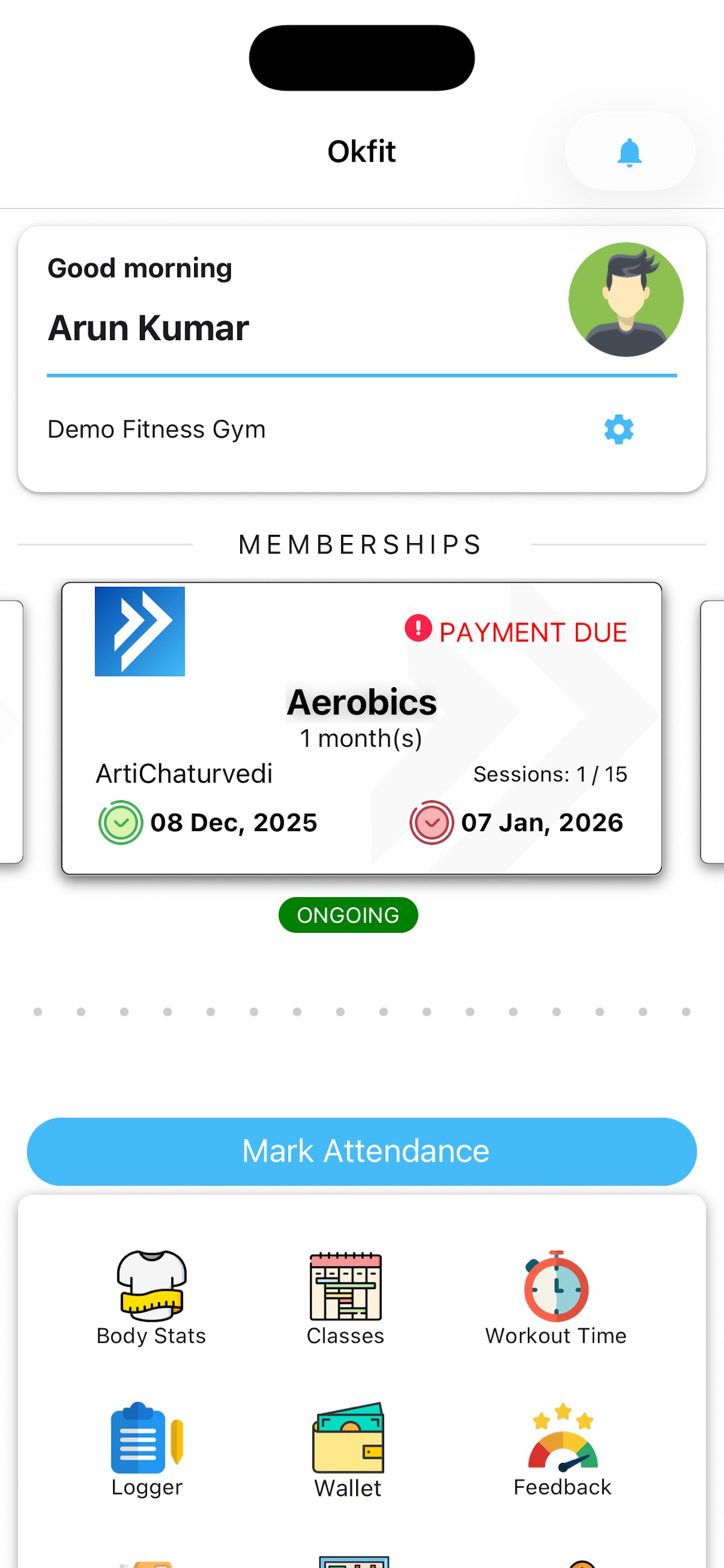Open the Logger
Image resolution: width=724 pixels, height=1568 pixels.
(x=147, y=1448)
